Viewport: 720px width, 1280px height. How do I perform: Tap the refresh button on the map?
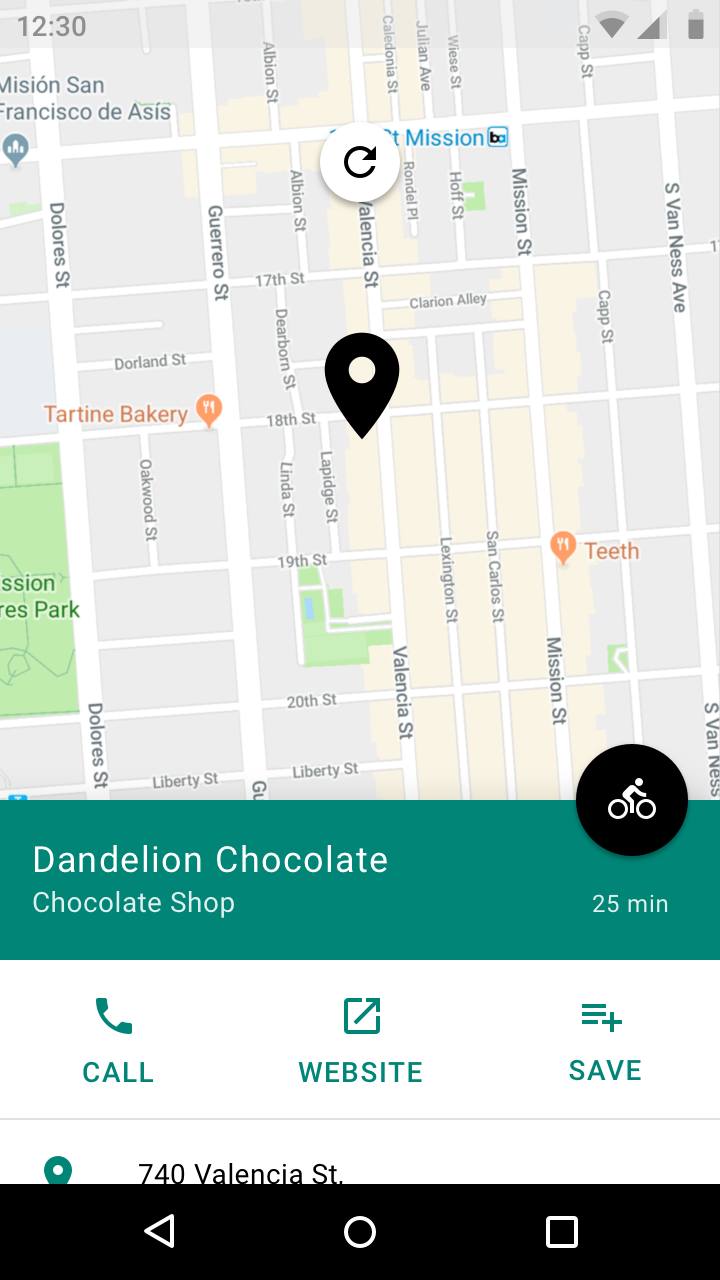[360, 162]
